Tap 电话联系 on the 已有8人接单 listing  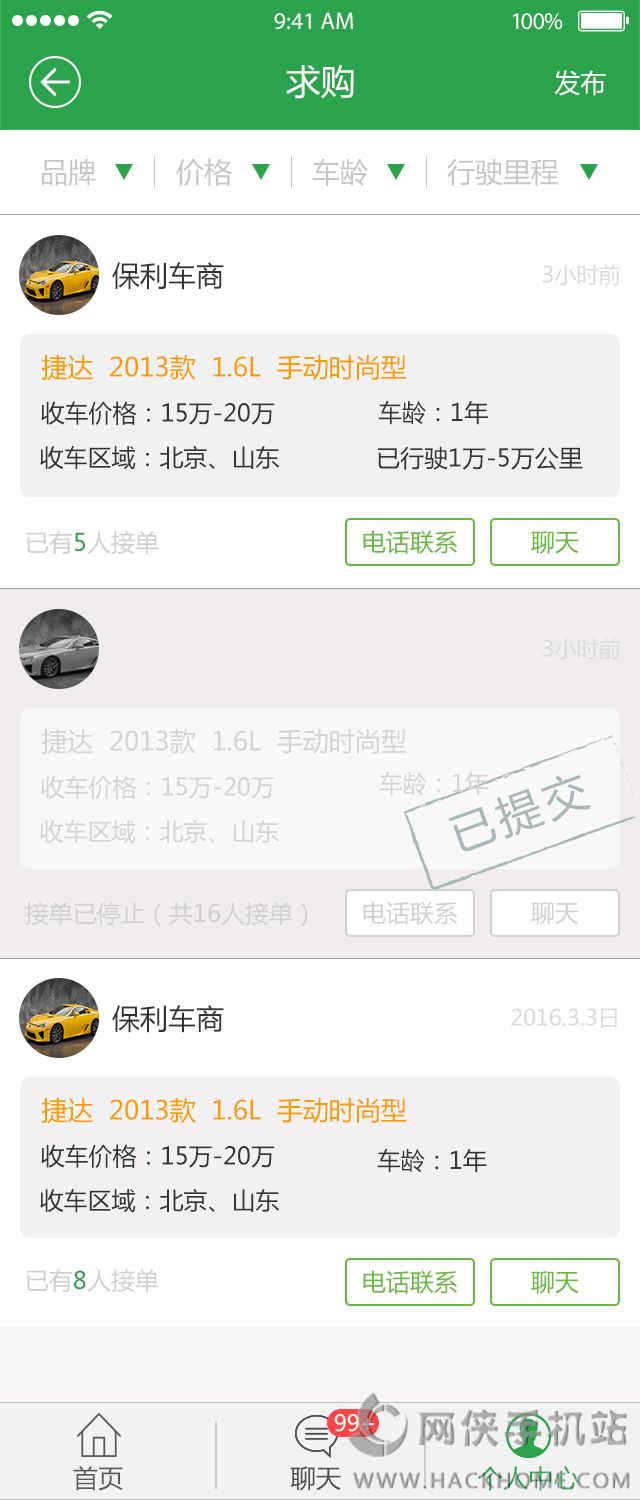point(410,1282)
